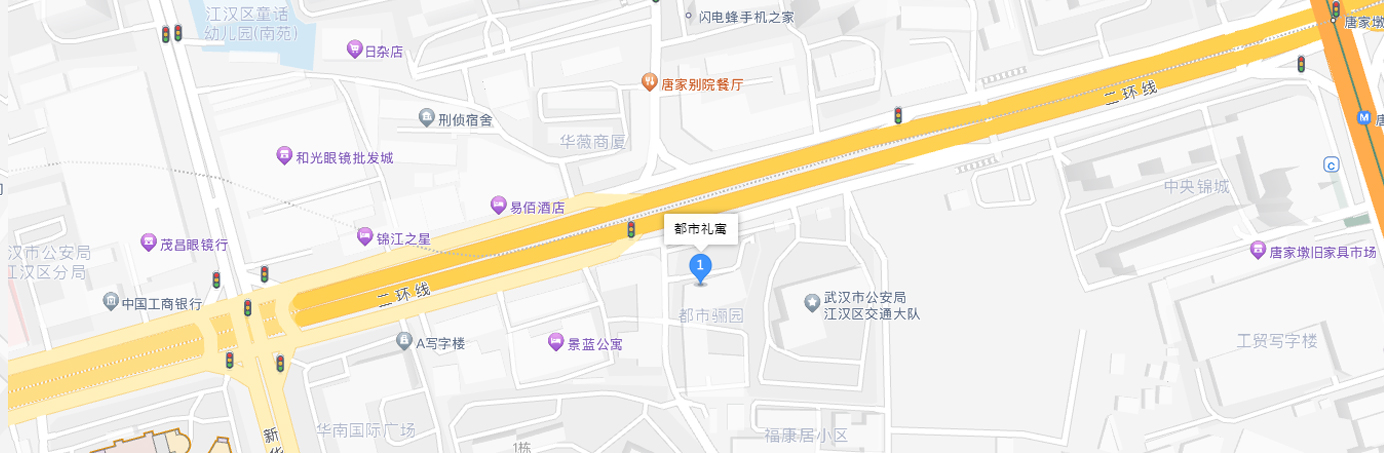Screen dimensions: 1384x453
Task: Select the 唐家别院餐厅 restaurant point on map
Action: [x=649, y=84]
